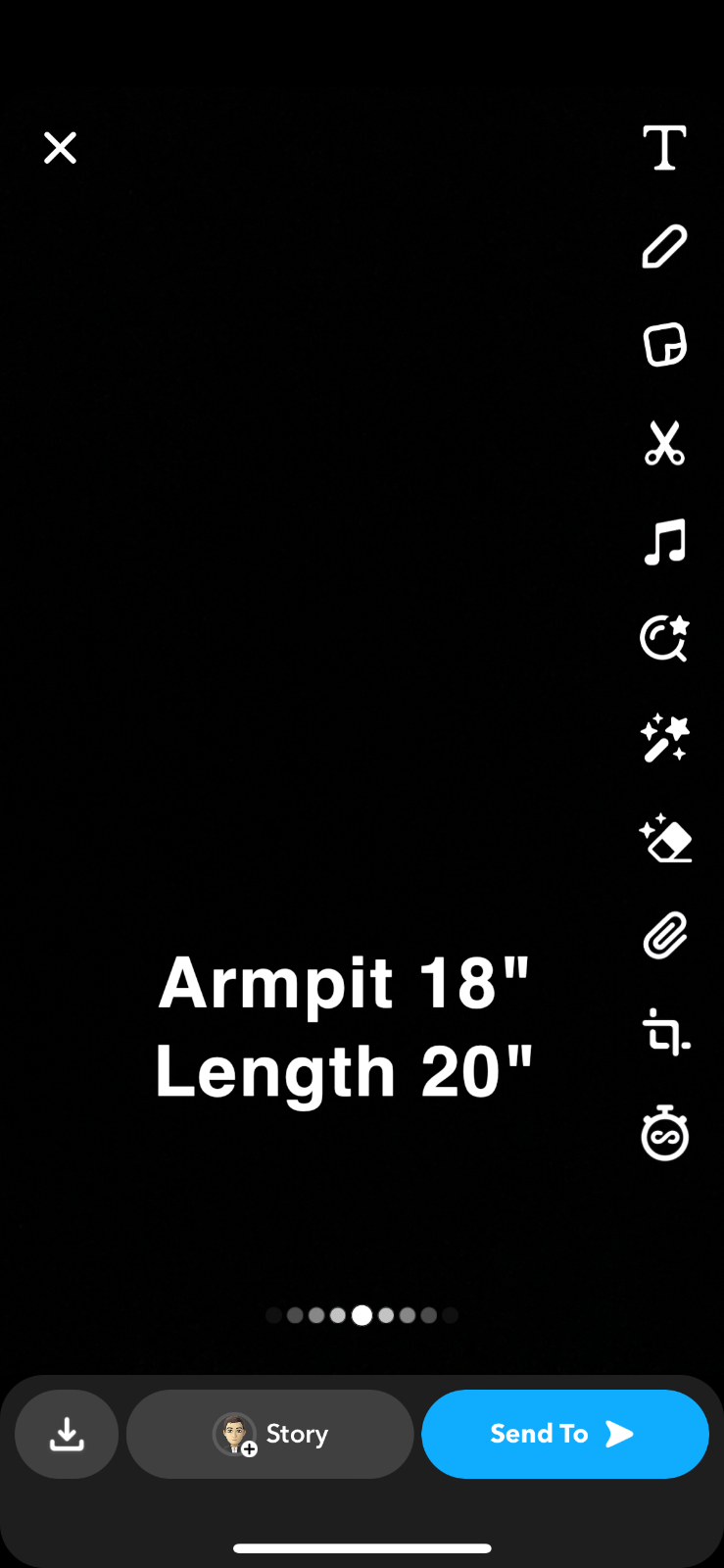Open the sticker picker
Viewport: 724px width, 1568px height.
click(x=664, y=345)
